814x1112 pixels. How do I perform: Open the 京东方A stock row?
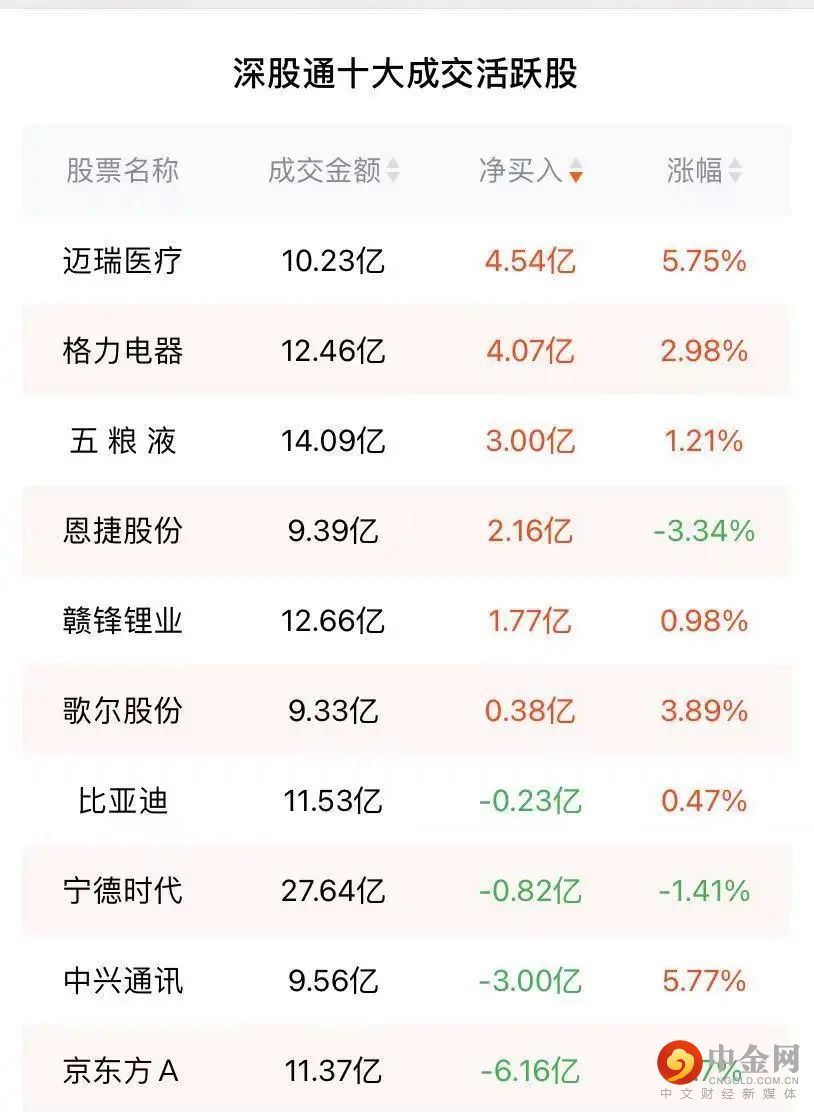[x=122, y=1072]
